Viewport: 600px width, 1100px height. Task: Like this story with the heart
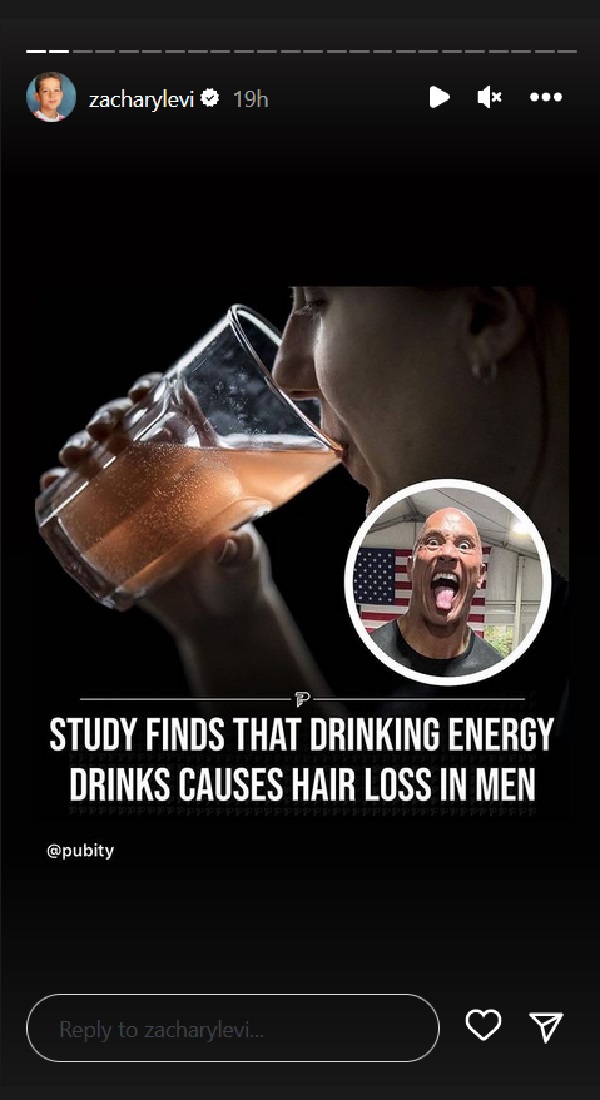click(x=484, y=1025)
